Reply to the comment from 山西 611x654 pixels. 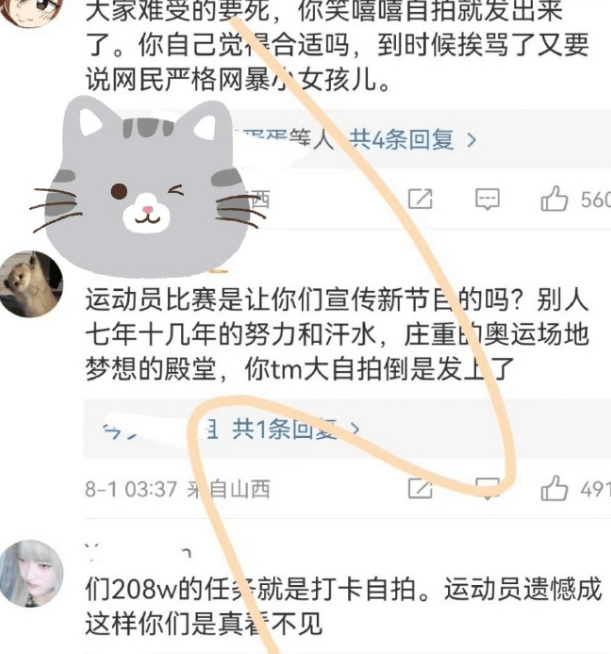click(x=487, y=488)
